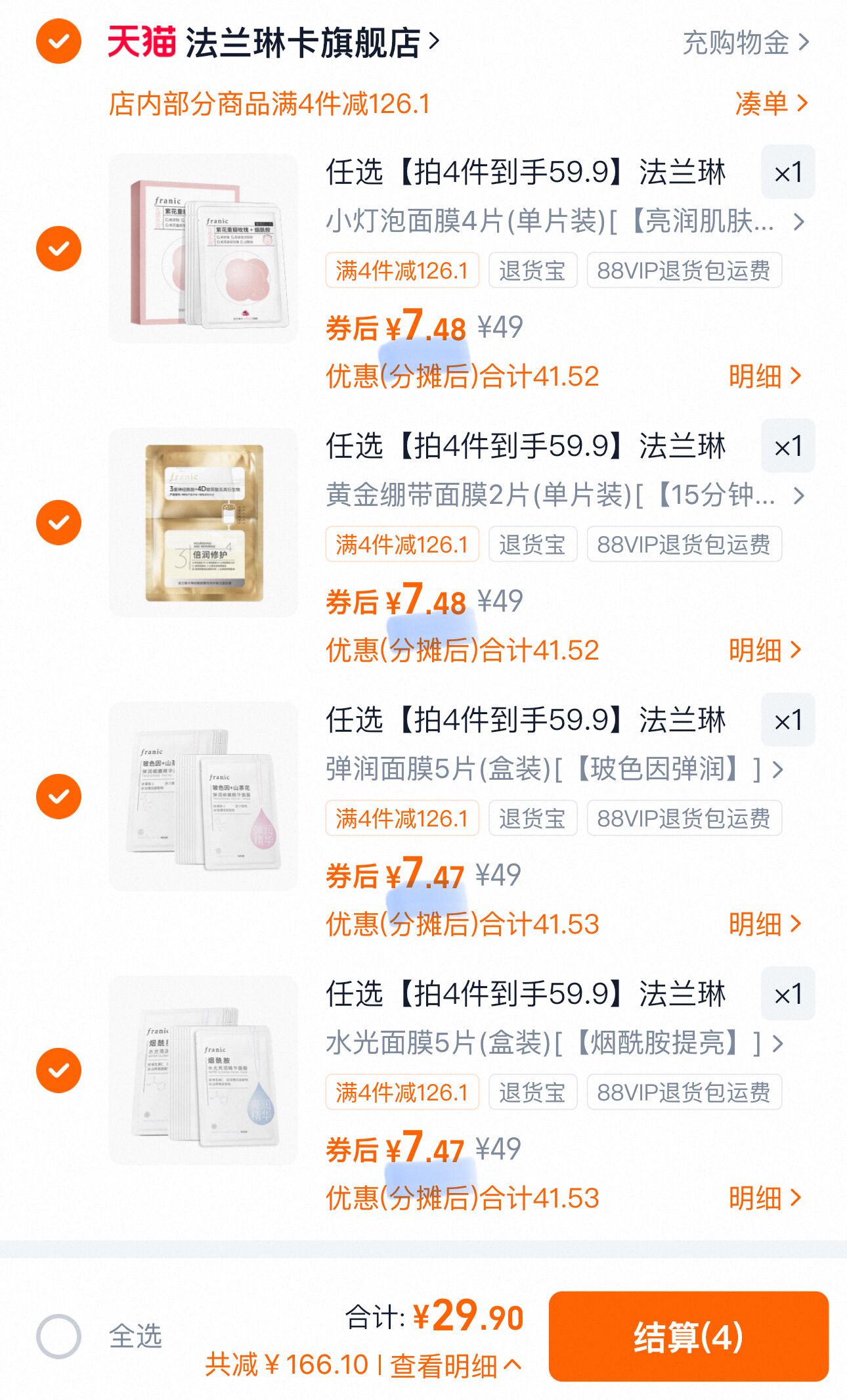Screen dimensions: 847x1400
Task: Check the 全选 select-all circle
Action: point(58,1336)
